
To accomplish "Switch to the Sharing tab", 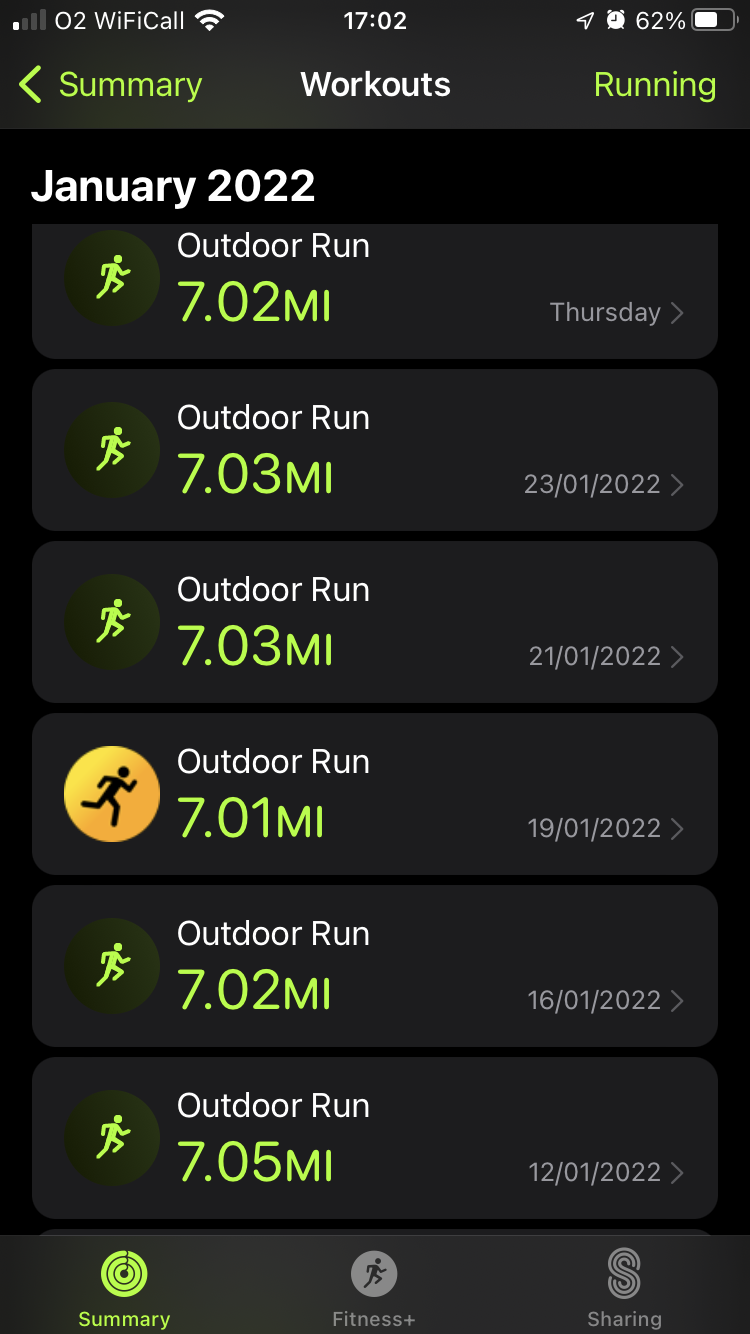I will (x=624, y=1288).
